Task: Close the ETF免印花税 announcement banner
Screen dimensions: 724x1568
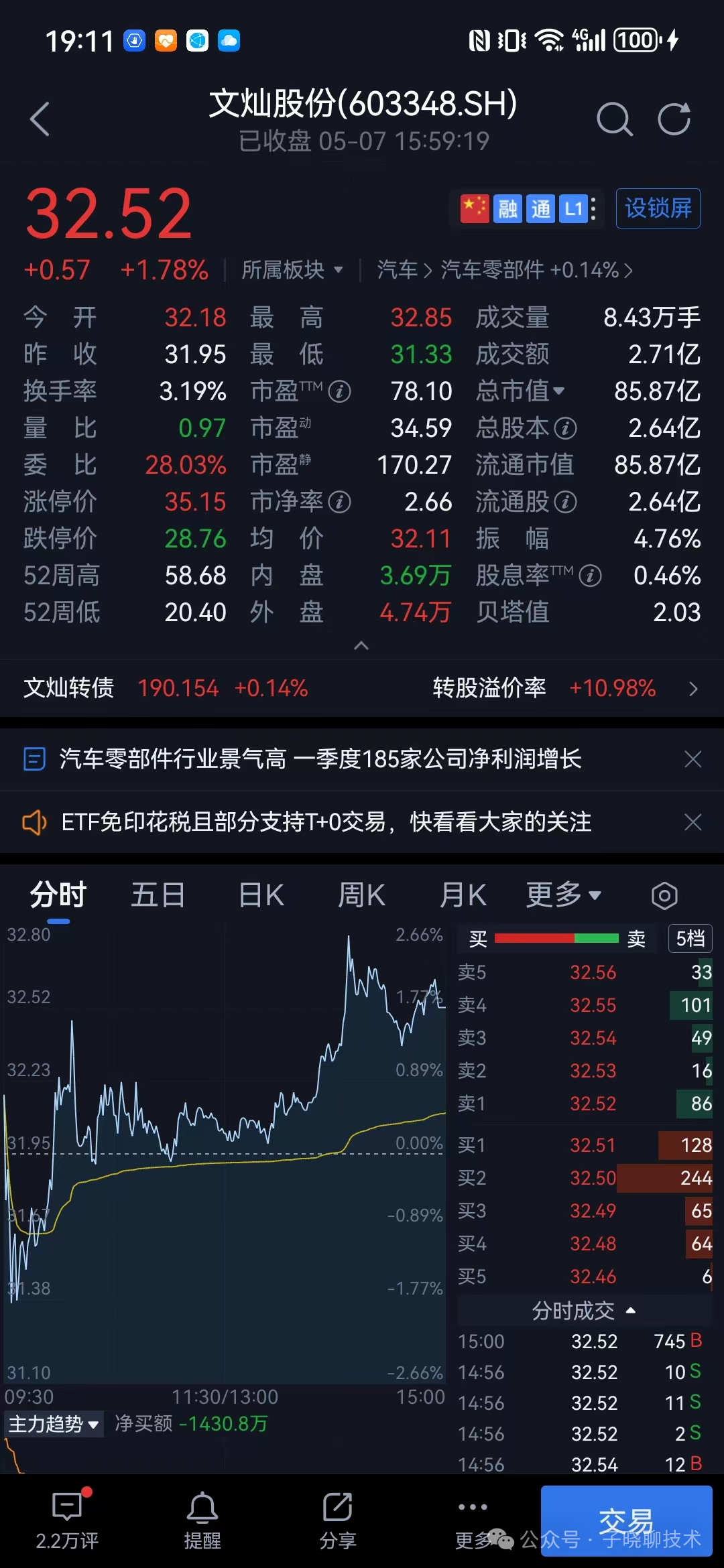Action: [x=692, y=822]
